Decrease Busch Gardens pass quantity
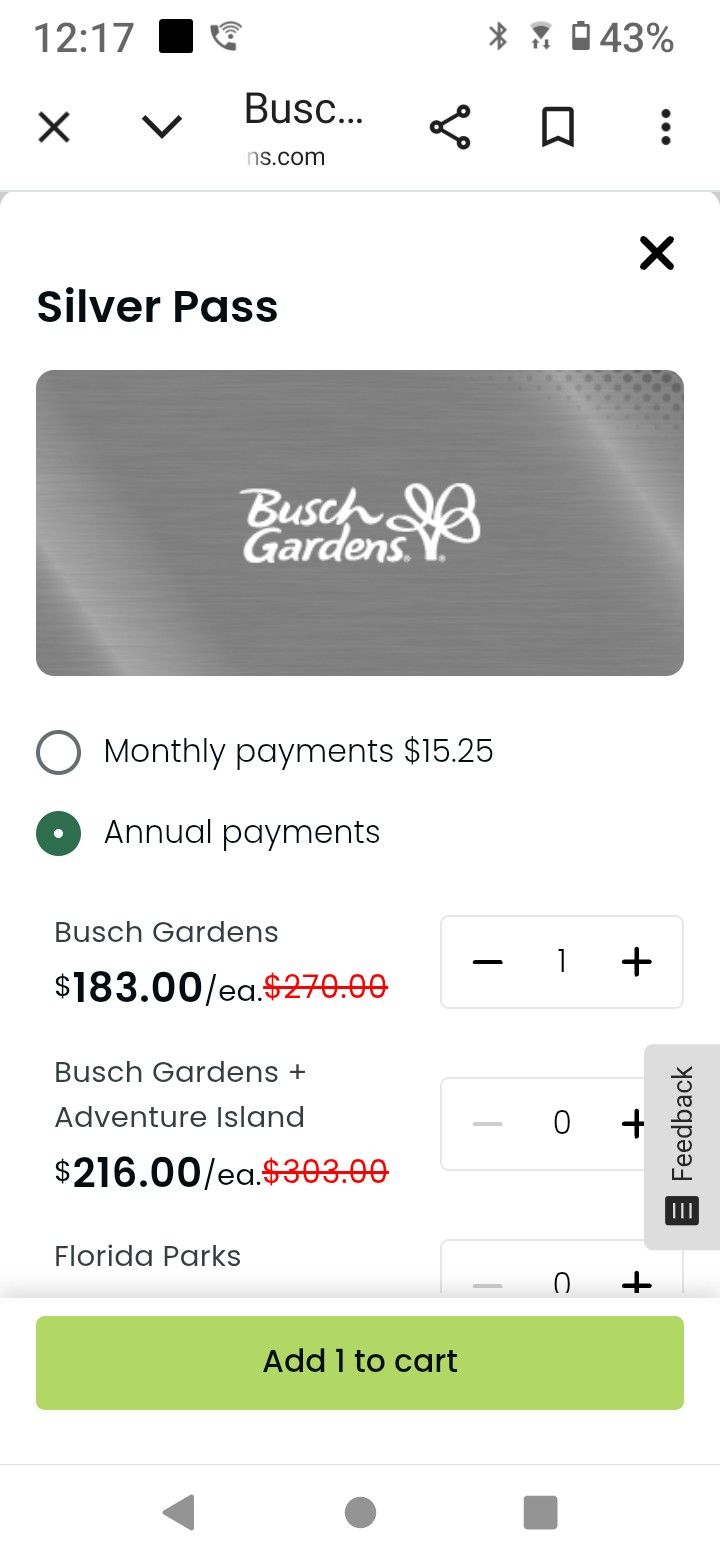This screenshot has height=1560, width=720. (488, 962)
